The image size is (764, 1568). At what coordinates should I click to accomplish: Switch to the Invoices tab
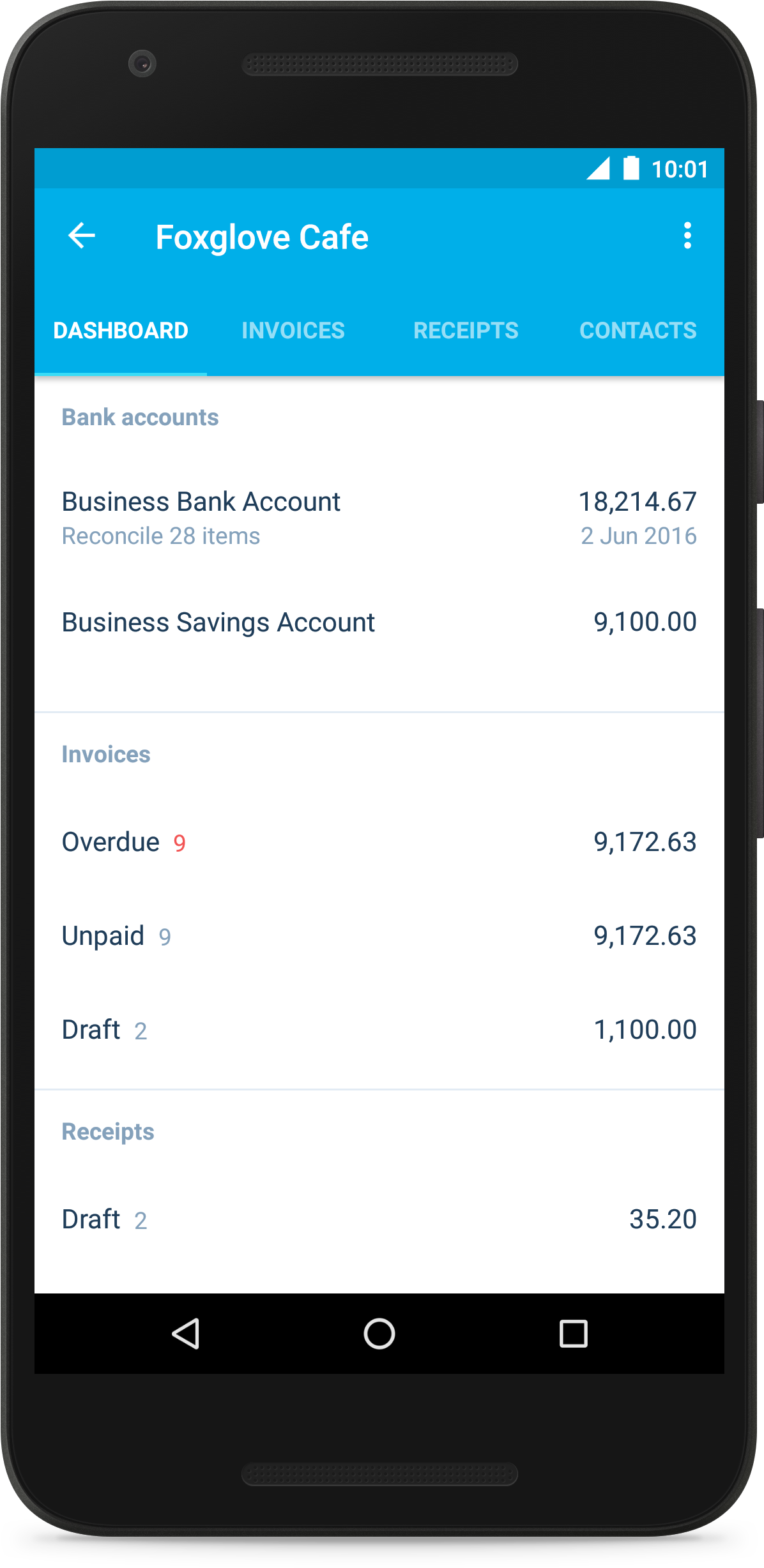(293, 331)
